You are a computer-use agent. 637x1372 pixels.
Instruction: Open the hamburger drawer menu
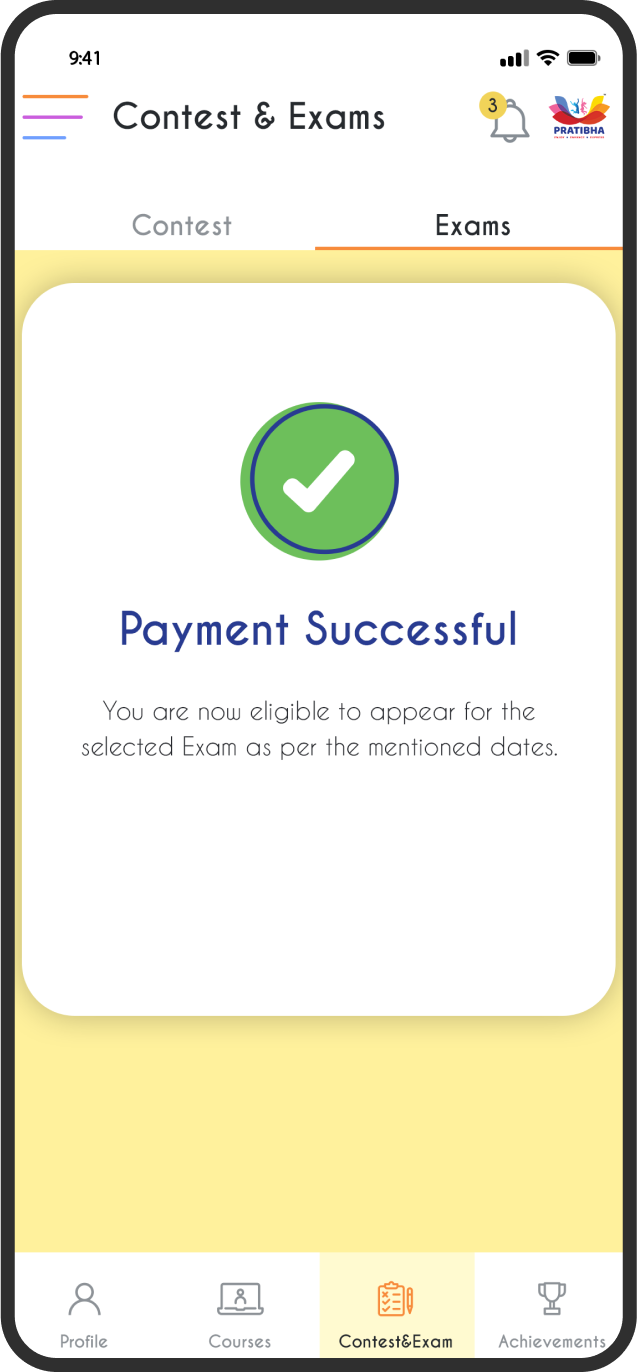(55, 117)
